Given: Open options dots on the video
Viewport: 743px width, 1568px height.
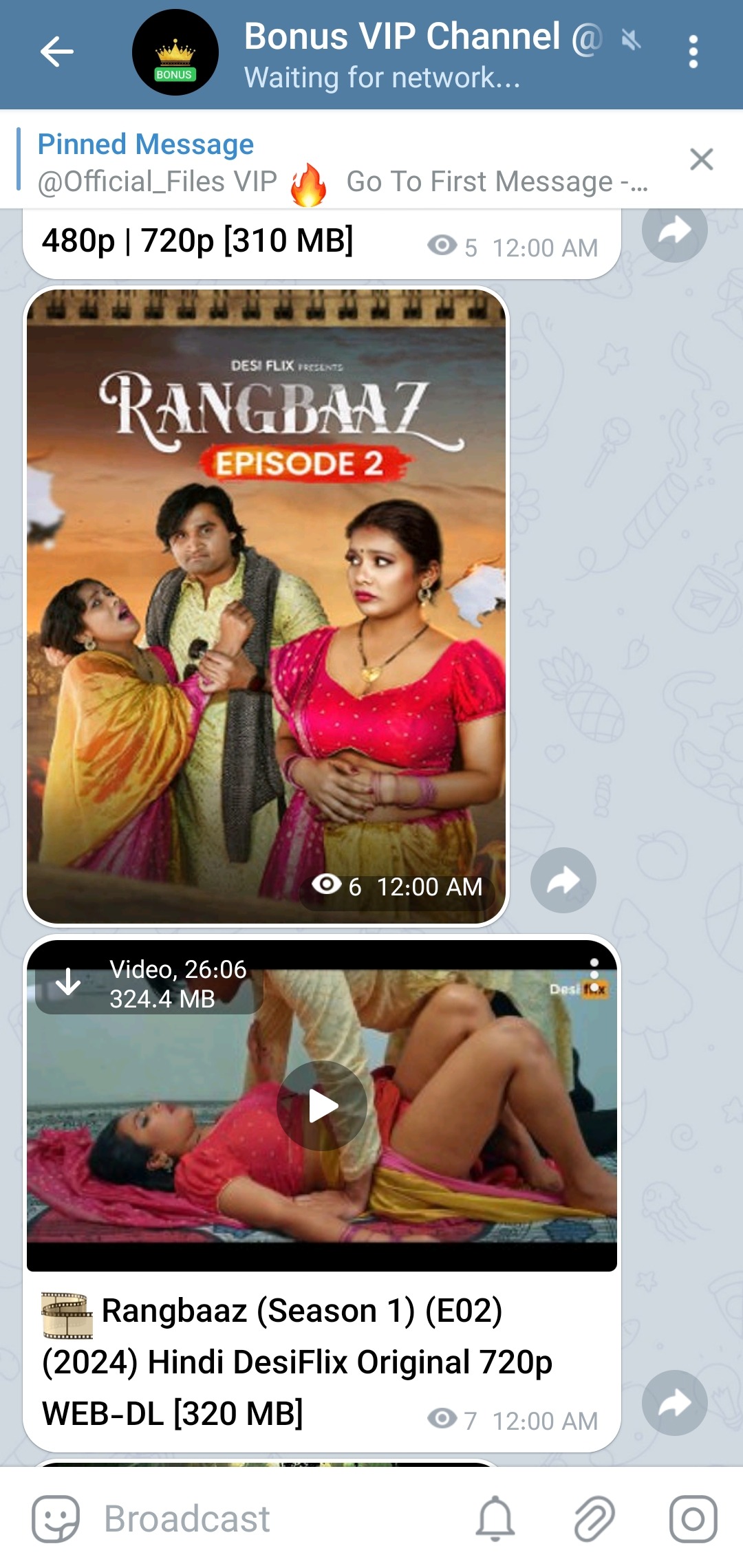Looking at the screenshot, I should [594, 972].
